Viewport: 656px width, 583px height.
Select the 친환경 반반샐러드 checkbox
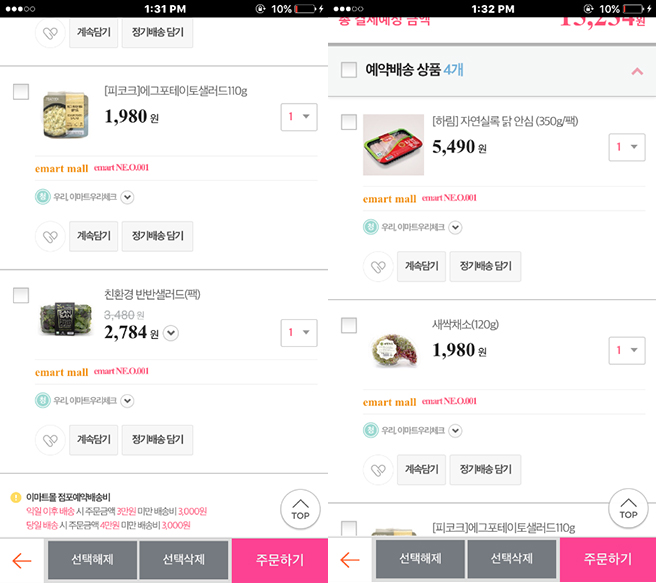pyautogui.click(x=21, y=295)
